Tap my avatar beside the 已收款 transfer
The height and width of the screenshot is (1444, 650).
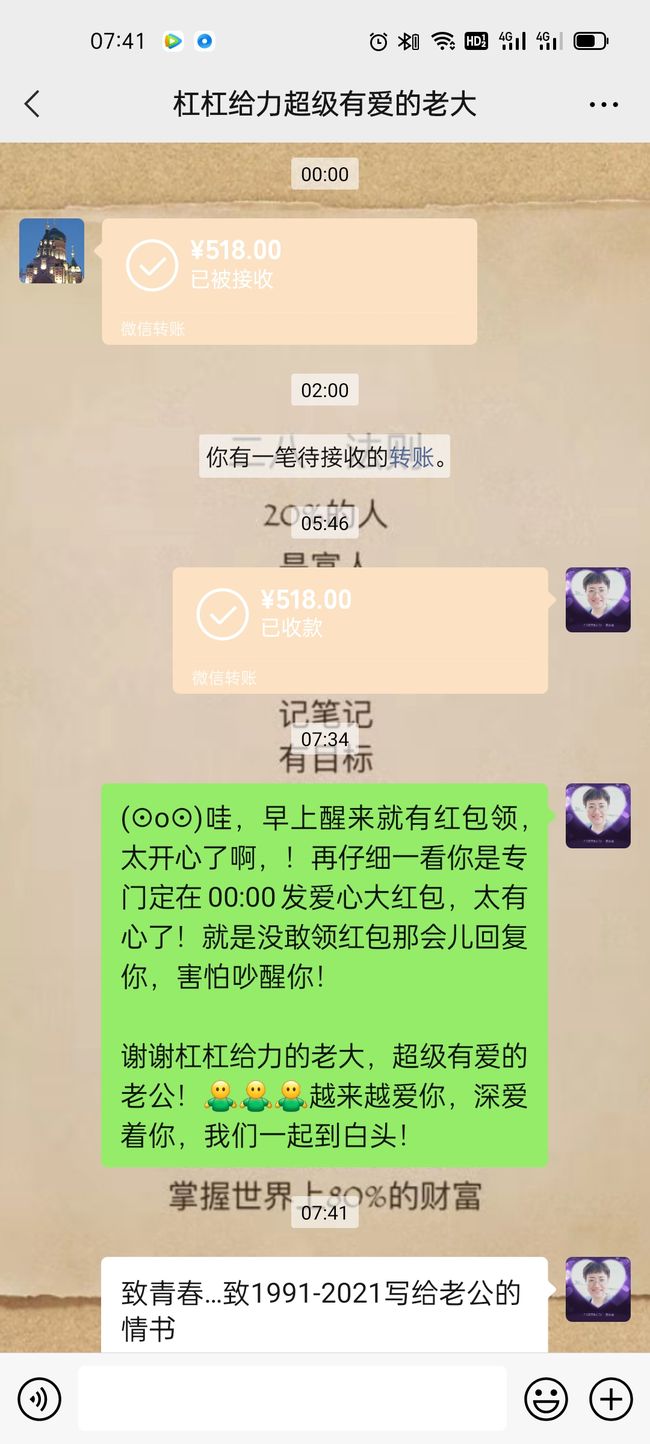598,600
